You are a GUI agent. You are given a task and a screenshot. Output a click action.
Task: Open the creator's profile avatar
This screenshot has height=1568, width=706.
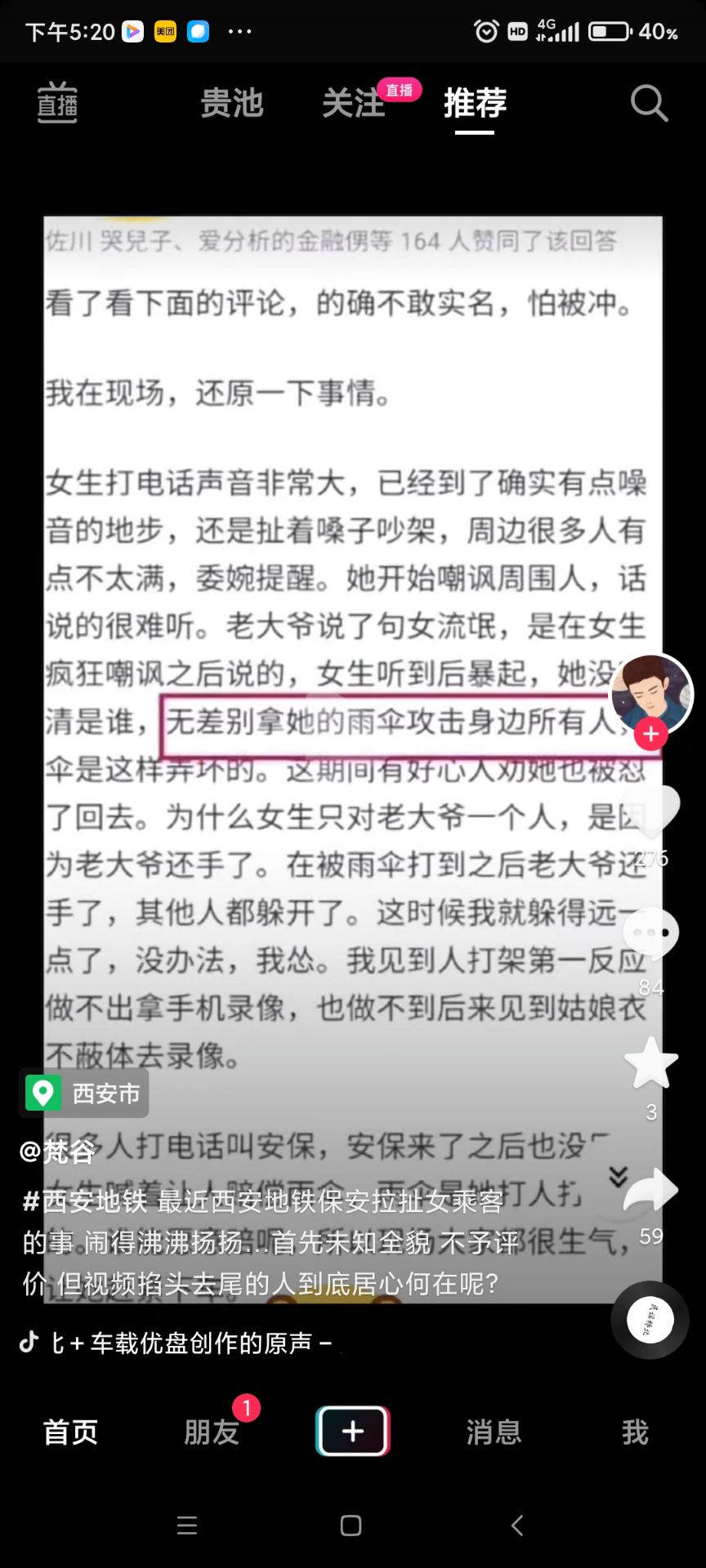(650, 692)
